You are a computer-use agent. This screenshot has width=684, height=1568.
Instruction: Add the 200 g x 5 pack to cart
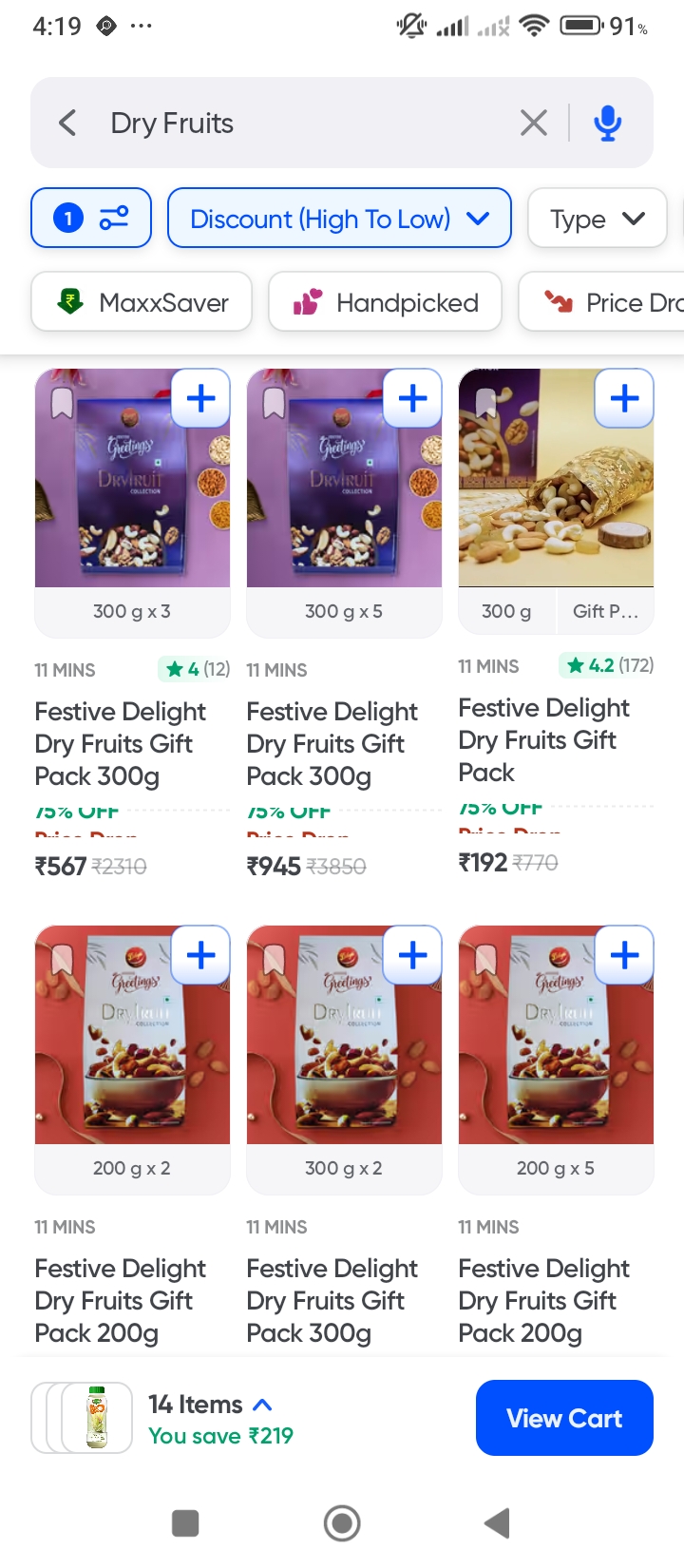[624, 955]
